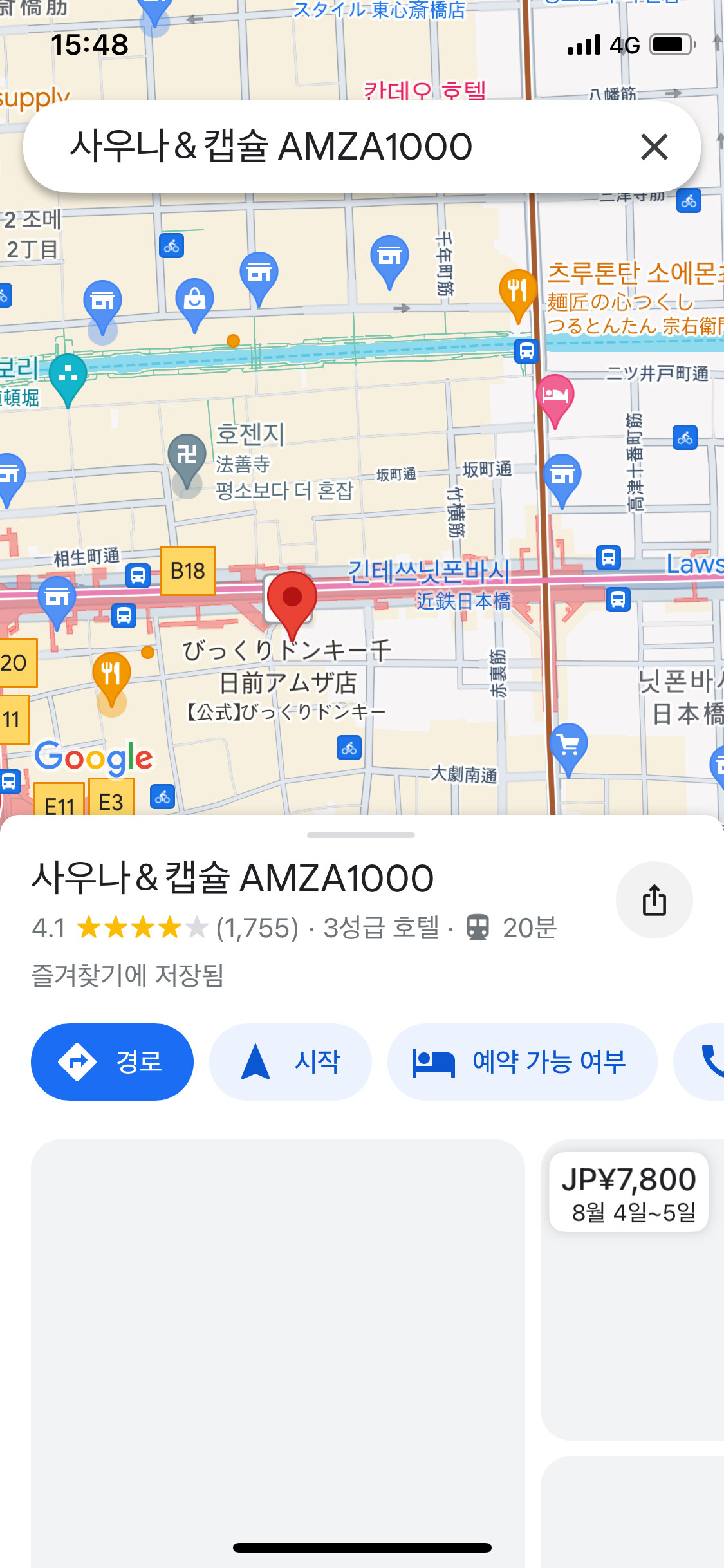This screenshot has width=724, height=1568.
Task: Share this place via the share icon
Action: tap(654, 900)
